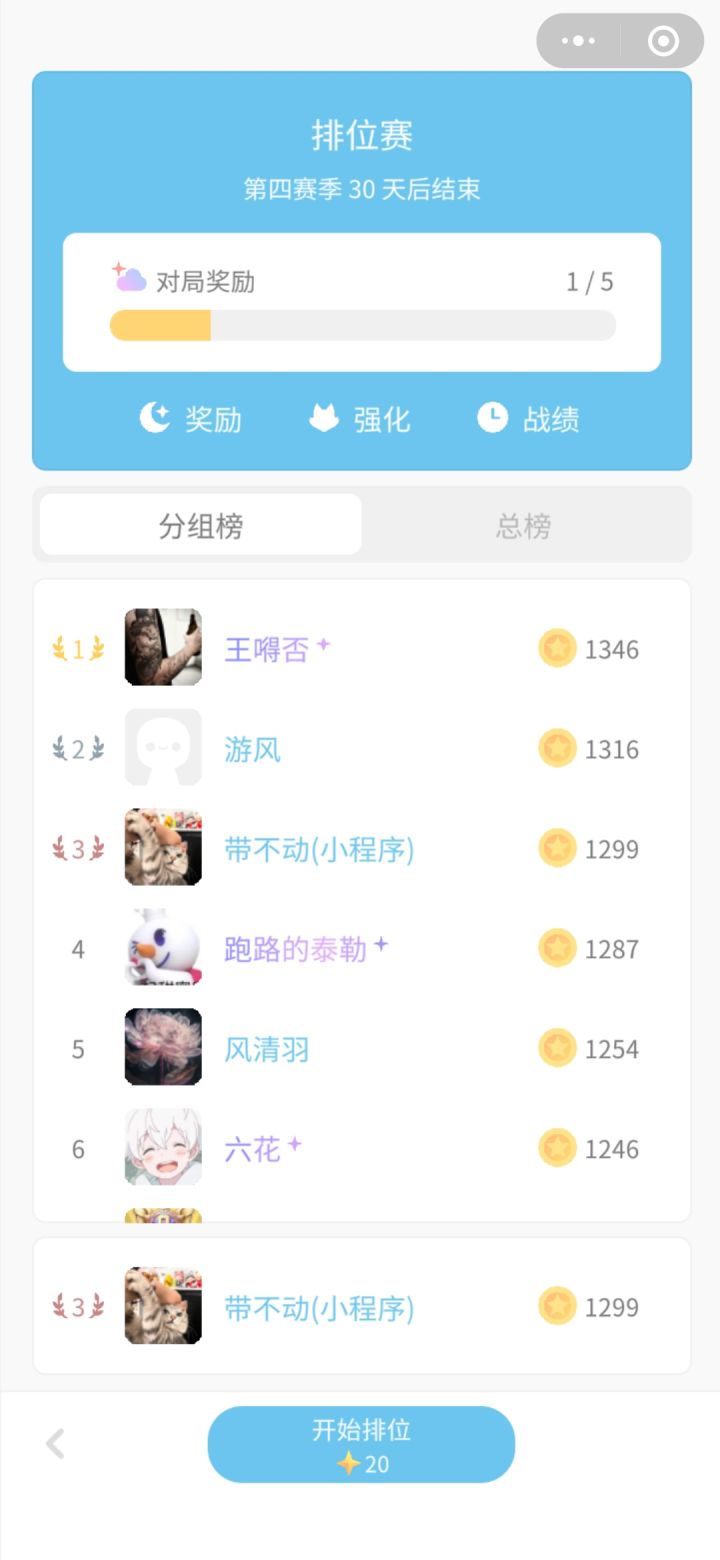Switch to the 总榜 overall ranking tab
Viewport: 720px width, 1560px height.
(524, 525)
